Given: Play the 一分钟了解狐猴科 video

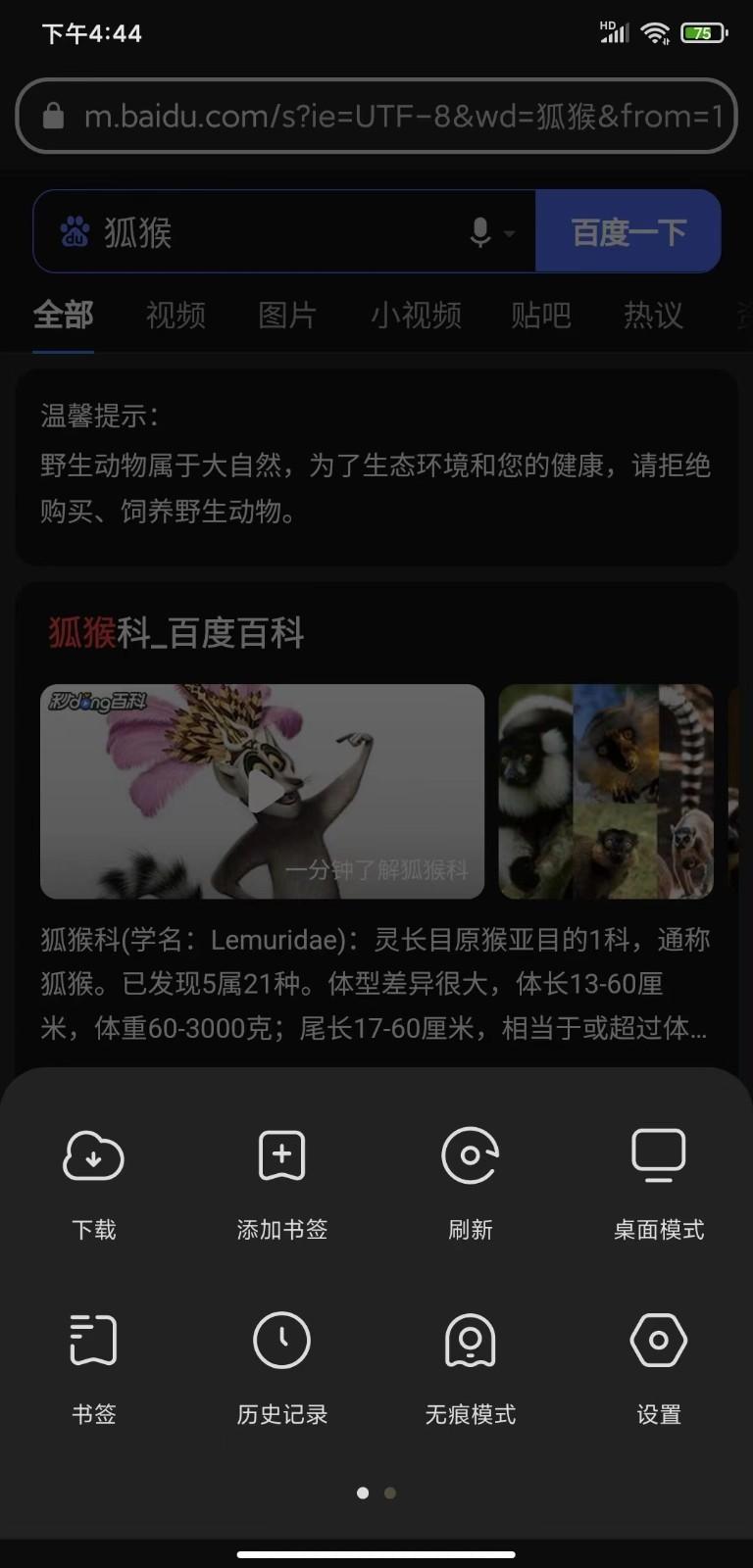Looking at the screenshot, I should (x=261, y=792).
